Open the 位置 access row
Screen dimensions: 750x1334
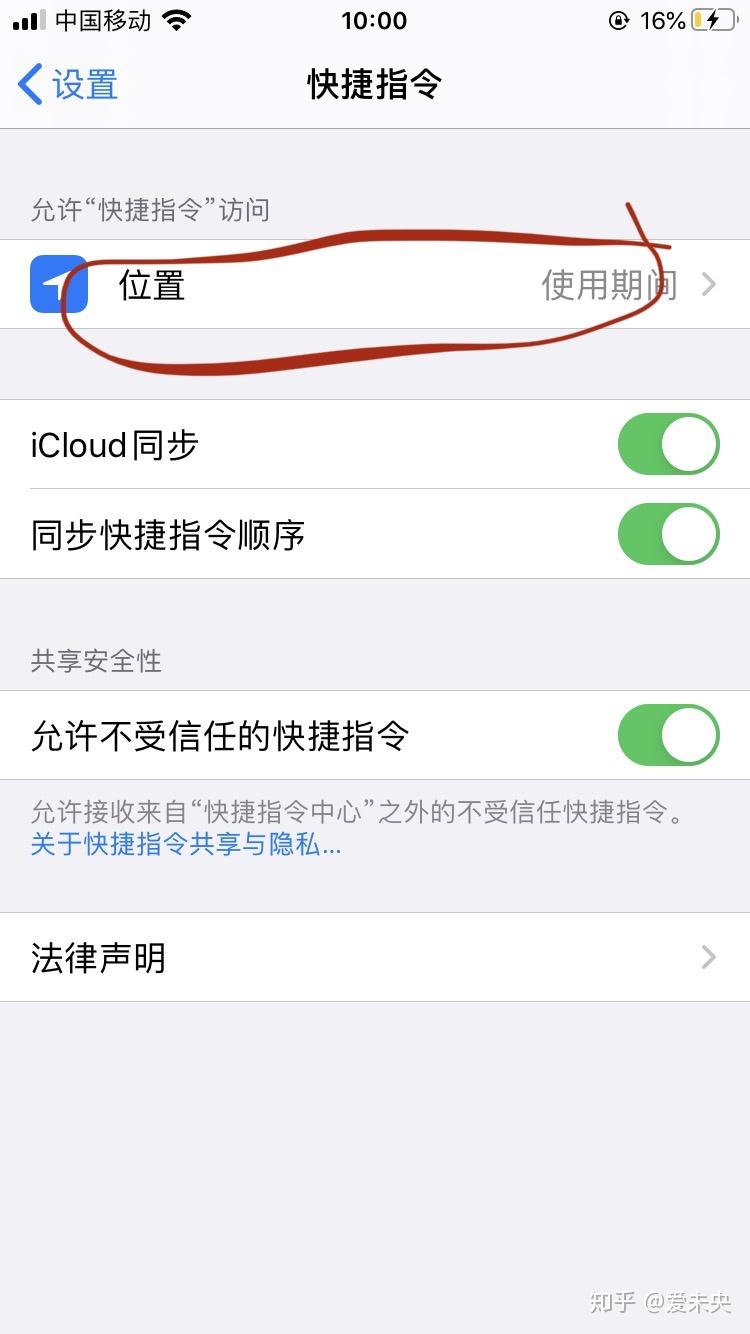(375, 285)
